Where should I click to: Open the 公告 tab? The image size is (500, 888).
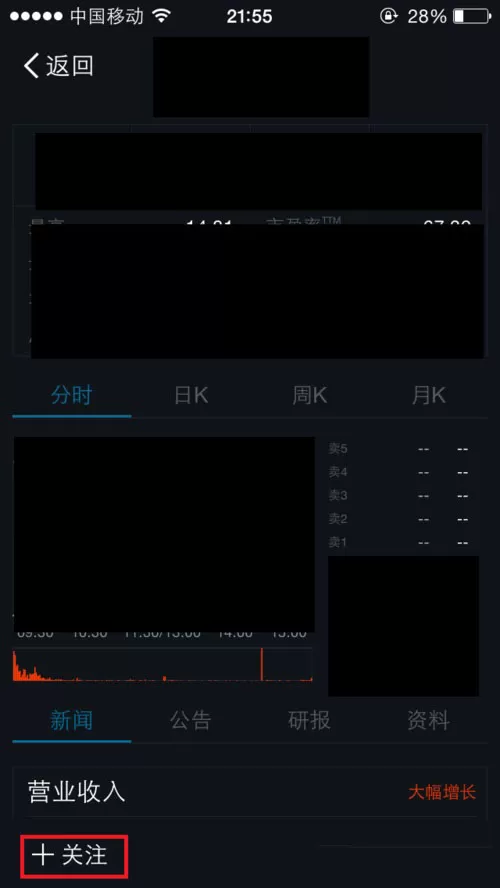[191, 721]
